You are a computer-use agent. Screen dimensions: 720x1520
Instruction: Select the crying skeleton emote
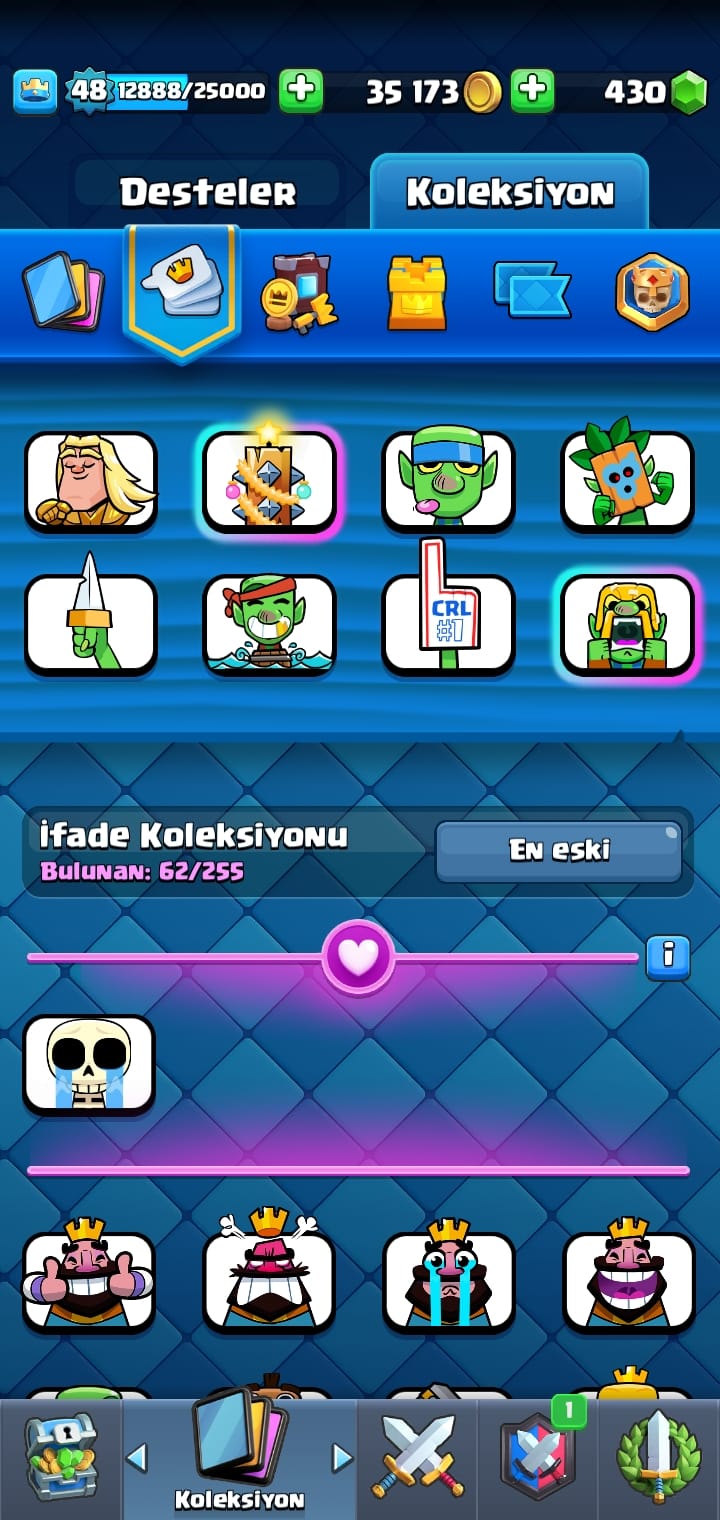point(89,1064)
